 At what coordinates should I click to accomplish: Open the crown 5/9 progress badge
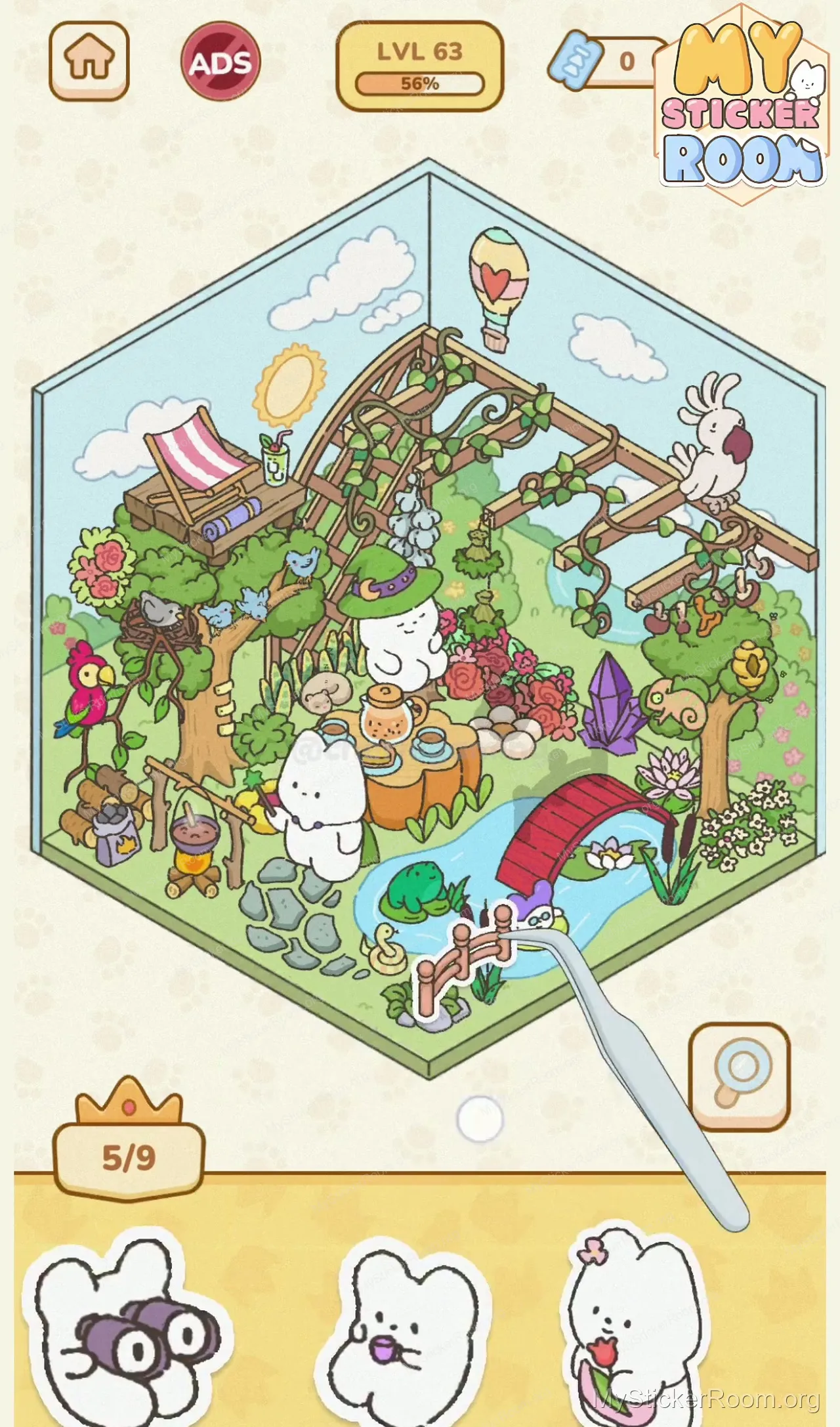[129, 1157]
